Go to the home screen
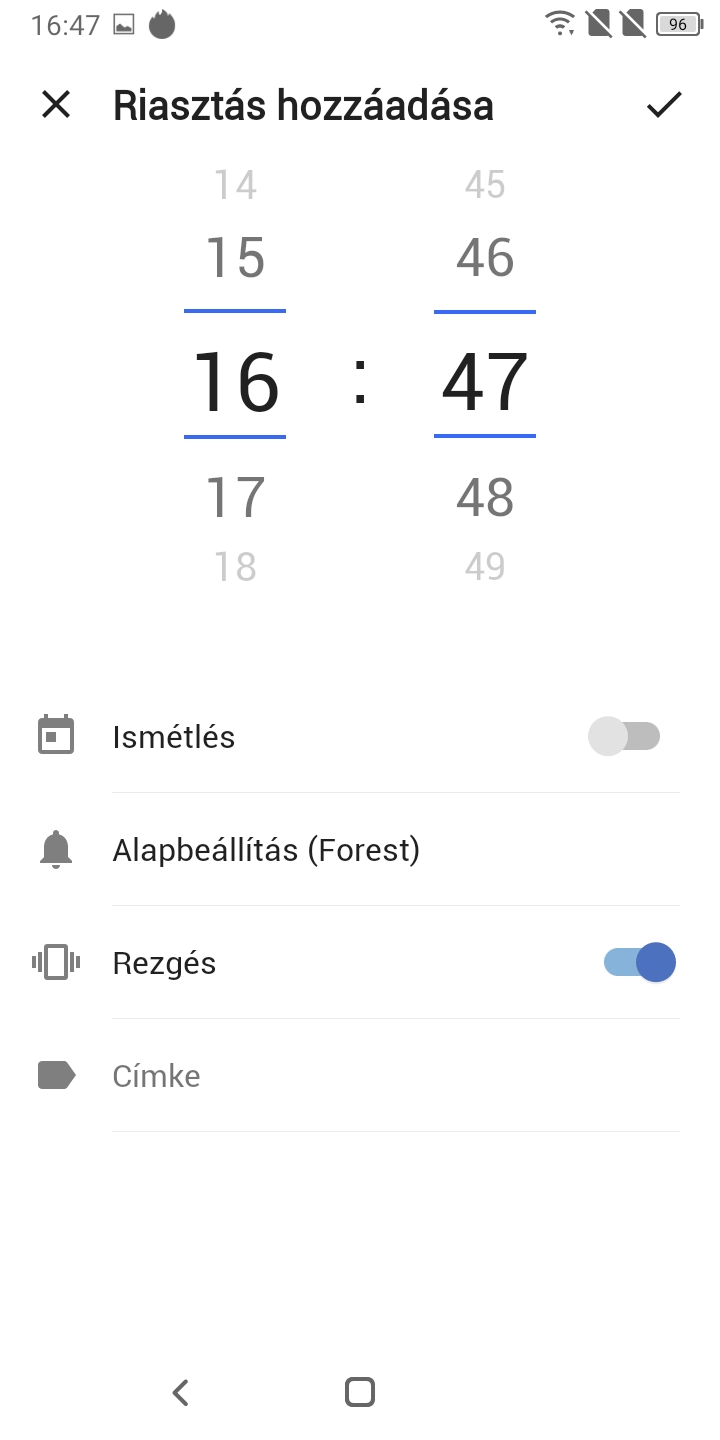The width and height of the screenshot is (720, 1440). tap(360, 1392)
